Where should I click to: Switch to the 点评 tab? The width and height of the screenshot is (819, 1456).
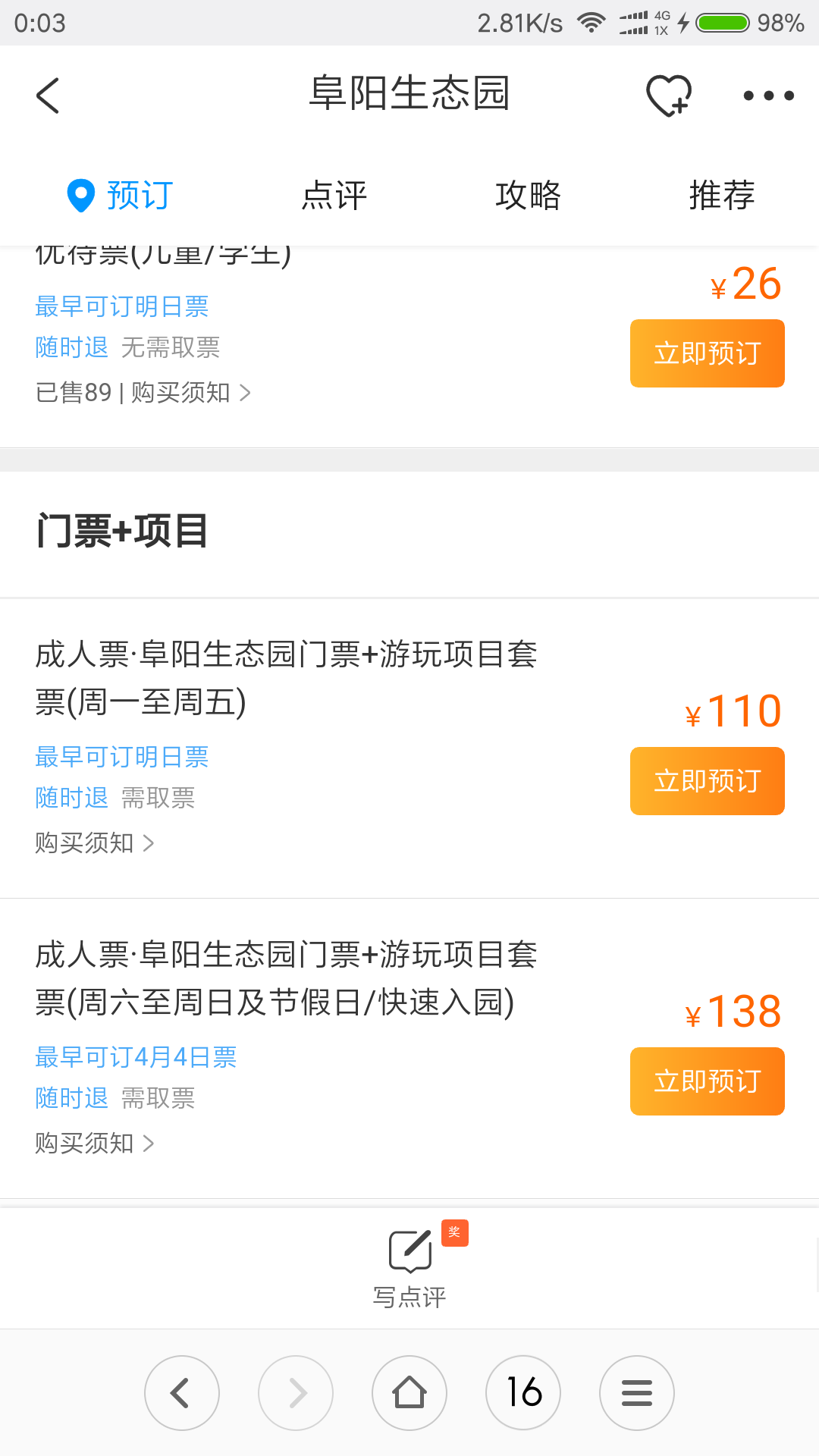tap(334, 195)
